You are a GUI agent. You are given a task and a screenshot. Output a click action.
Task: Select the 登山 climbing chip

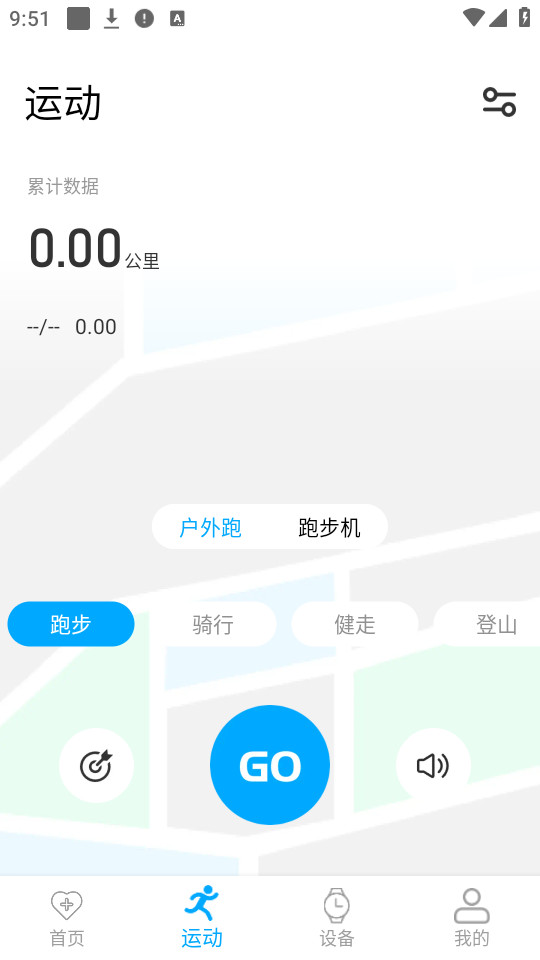click(x=487, y=624)
